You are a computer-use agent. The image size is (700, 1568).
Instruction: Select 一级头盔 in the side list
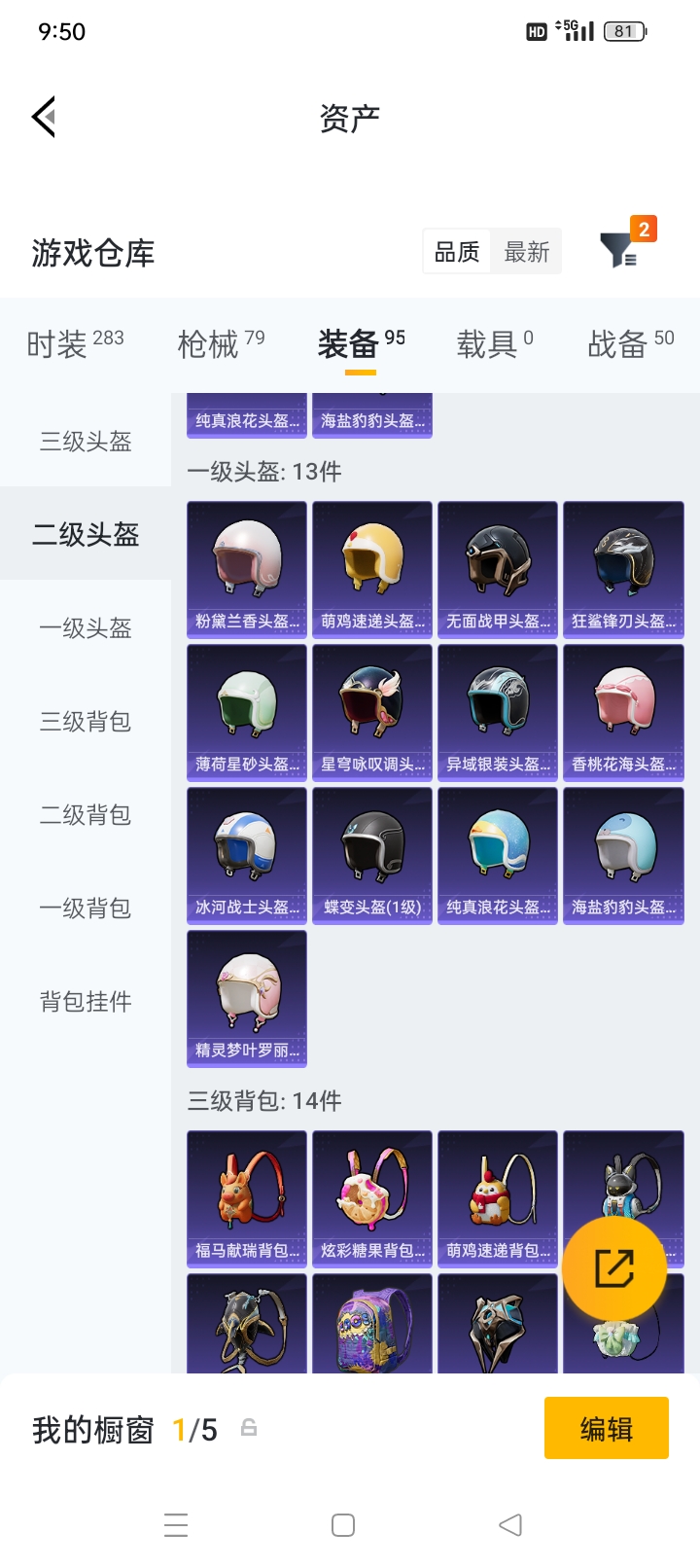86,628
